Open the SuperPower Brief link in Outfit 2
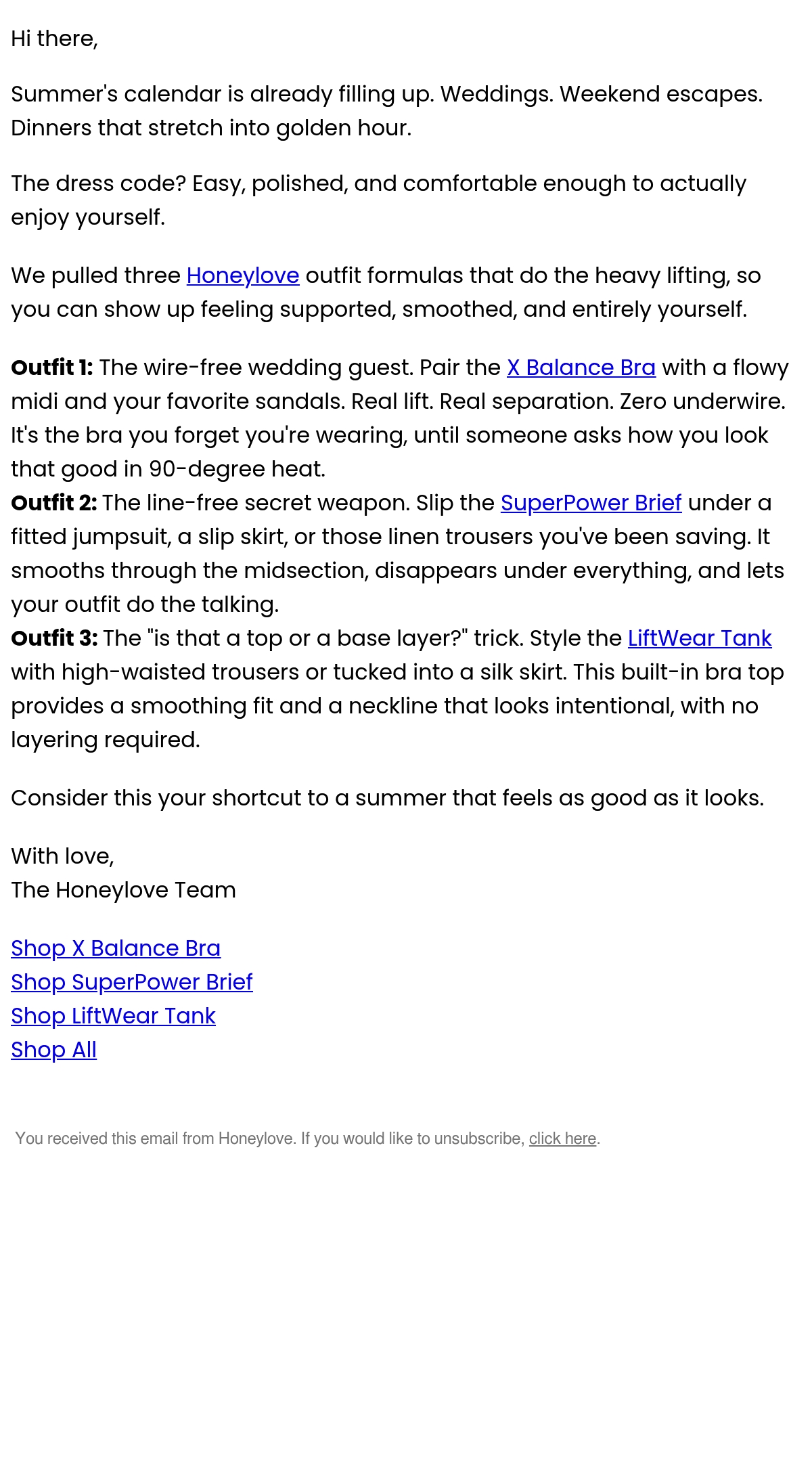The image size is (812, 1462). coord(591,503)
